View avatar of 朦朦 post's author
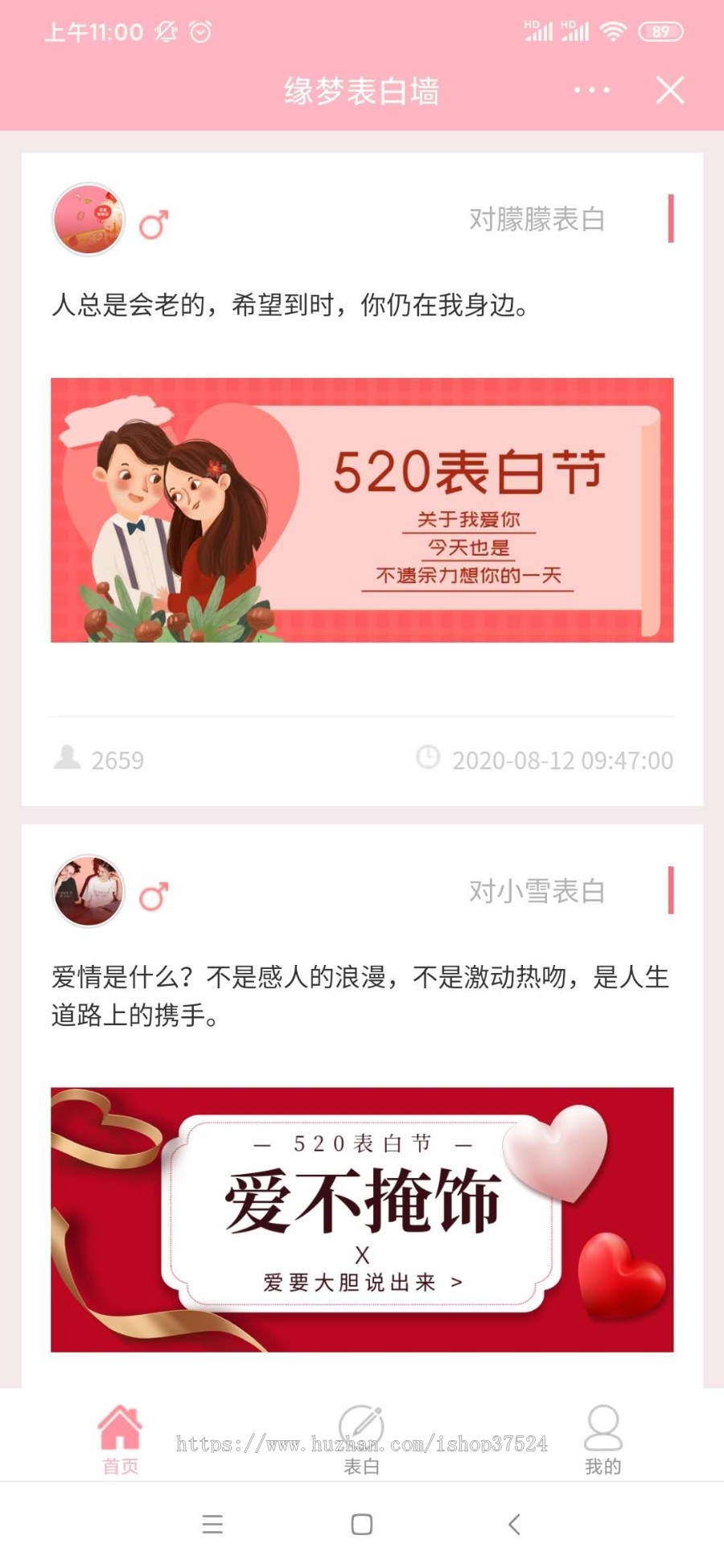This screenshot has height=1568, width=724. 88,220
